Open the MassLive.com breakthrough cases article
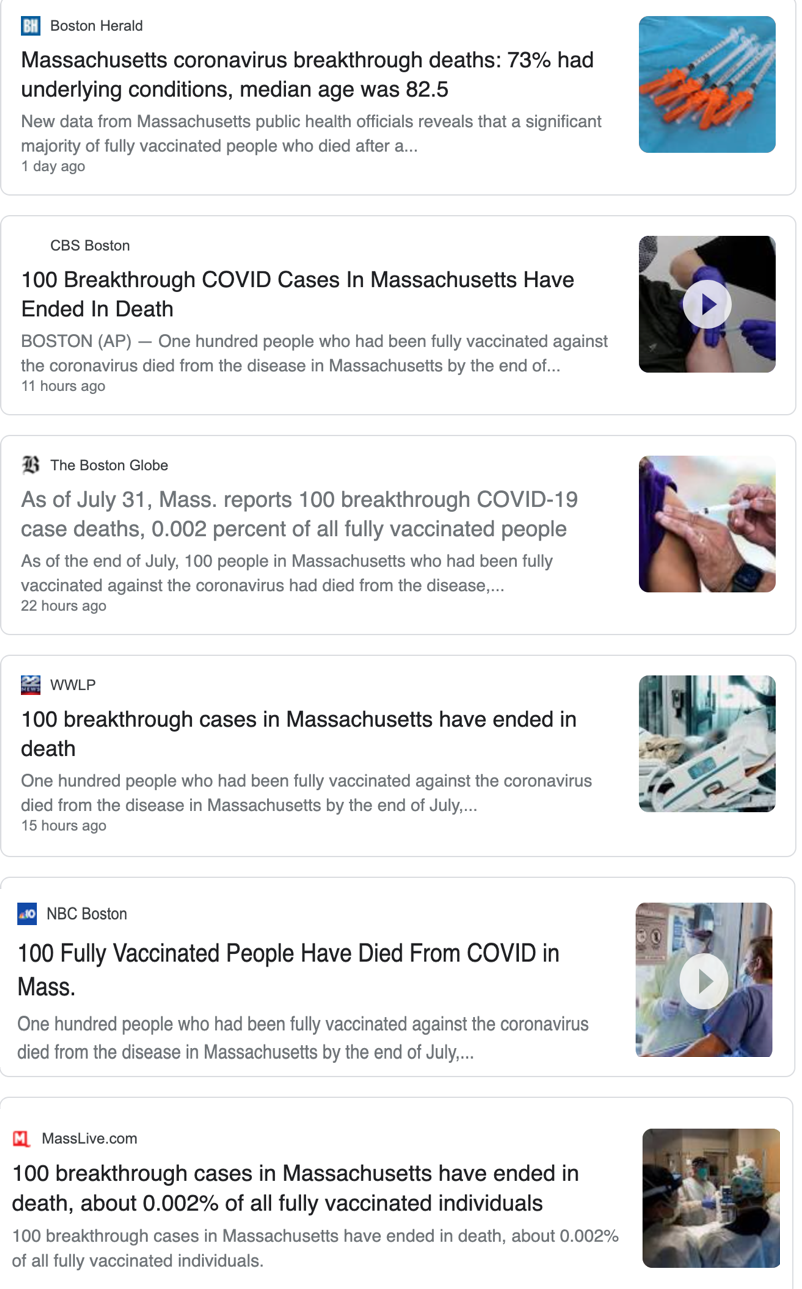 295,1187
